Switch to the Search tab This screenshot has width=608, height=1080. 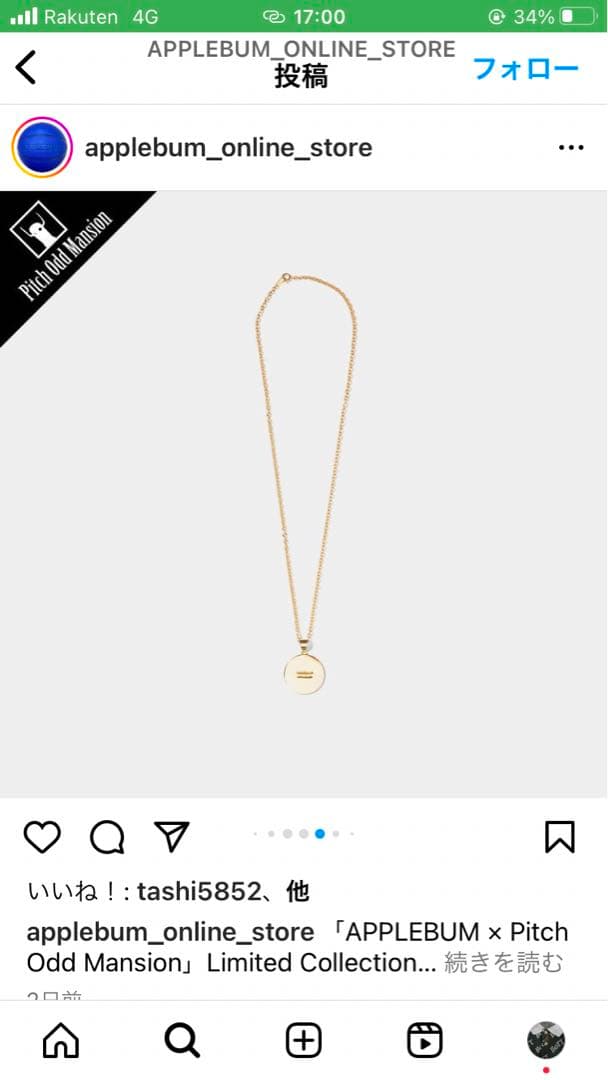[x=182, y=1041]
